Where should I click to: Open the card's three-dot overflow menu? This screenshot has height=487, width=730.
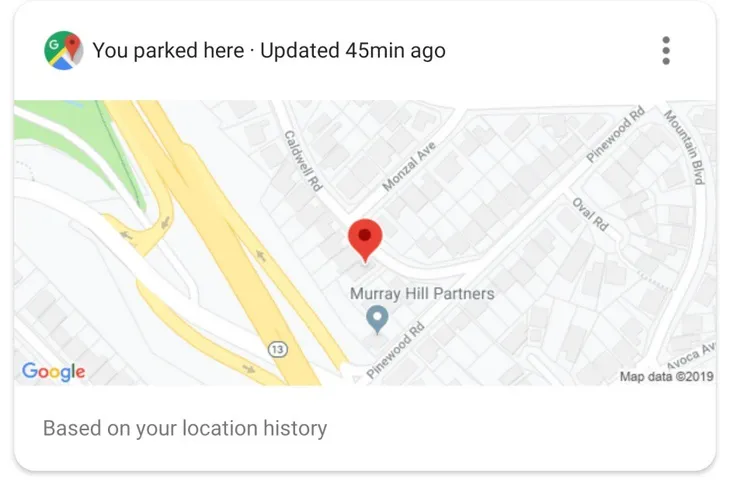pyautogui.click(x=666, y=50)
